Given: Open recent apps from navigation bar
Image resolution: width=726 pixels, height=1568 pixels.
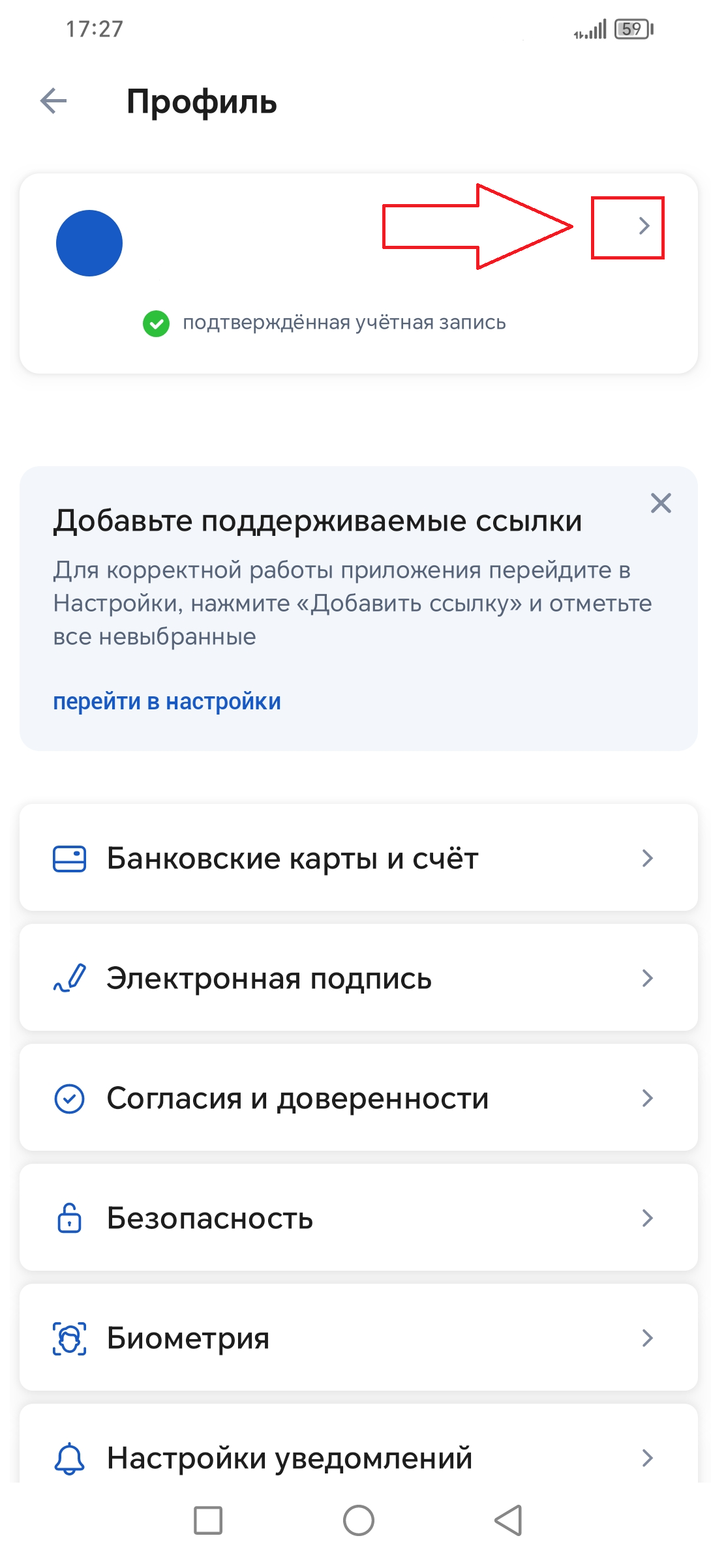Looking at the screenshot, I should point(208,1520).
